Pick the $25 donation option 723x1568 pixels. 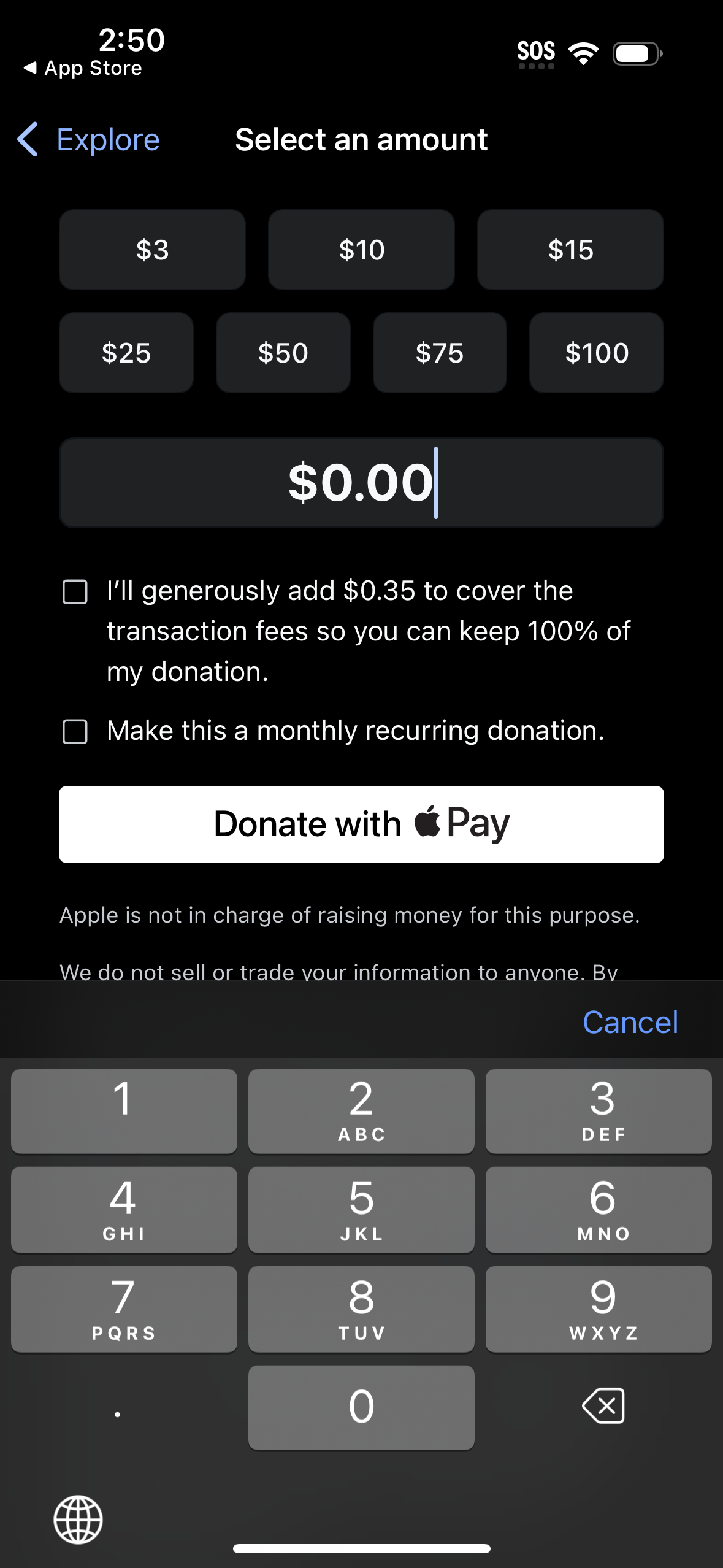(126, 353)
